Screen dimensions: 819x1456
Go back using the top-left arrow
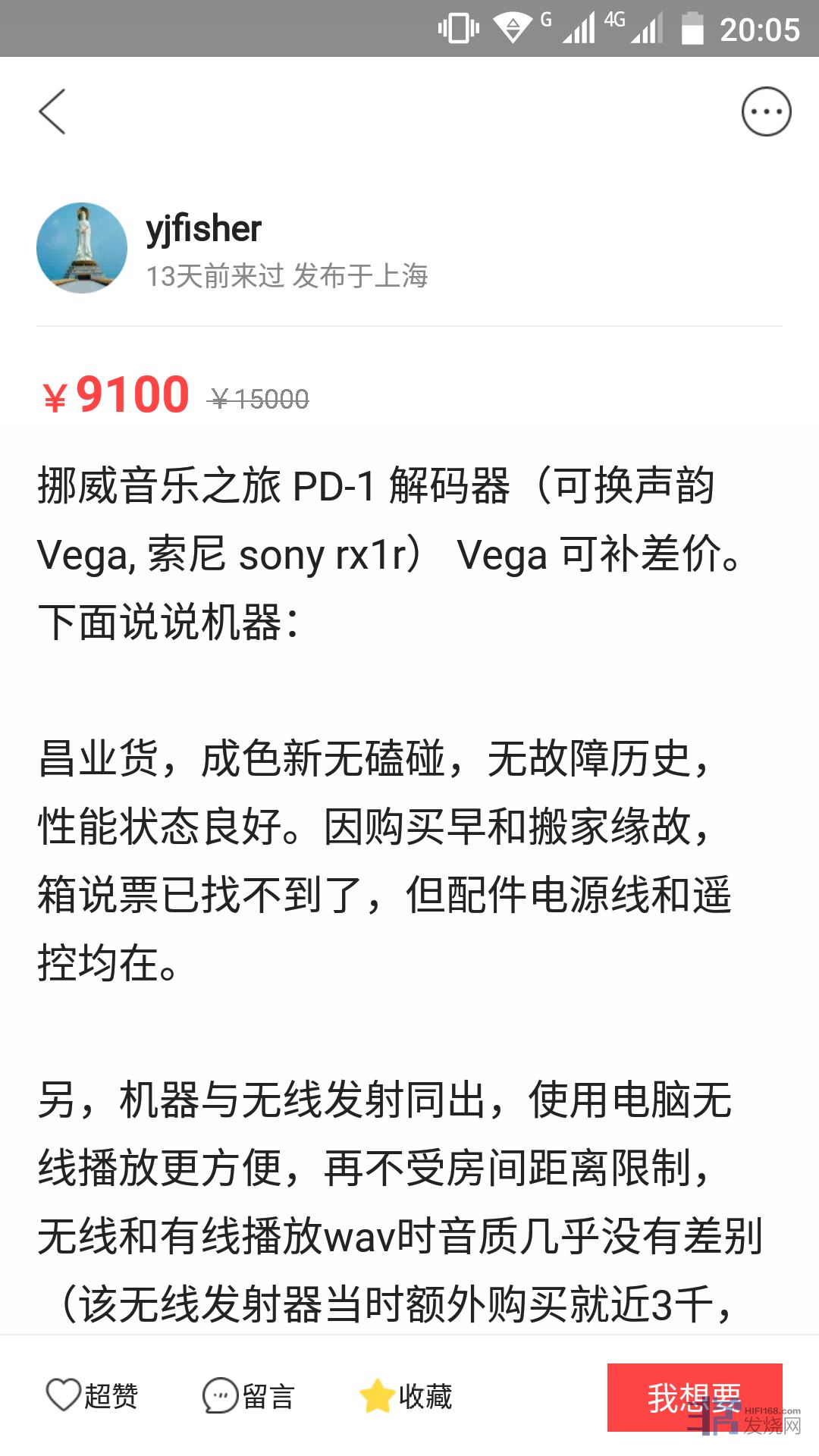coord(52,111)
